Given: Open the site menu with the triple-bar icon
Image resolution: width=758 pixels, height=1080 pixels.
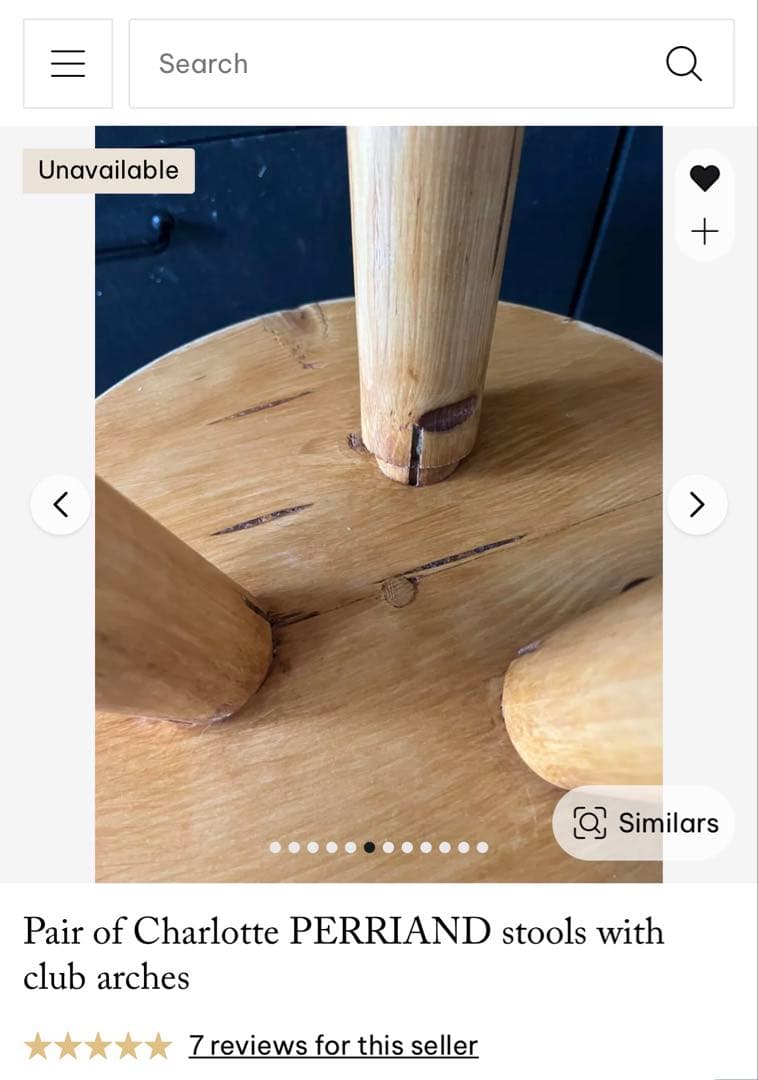Looking at the screenshot, I should 67,63.
